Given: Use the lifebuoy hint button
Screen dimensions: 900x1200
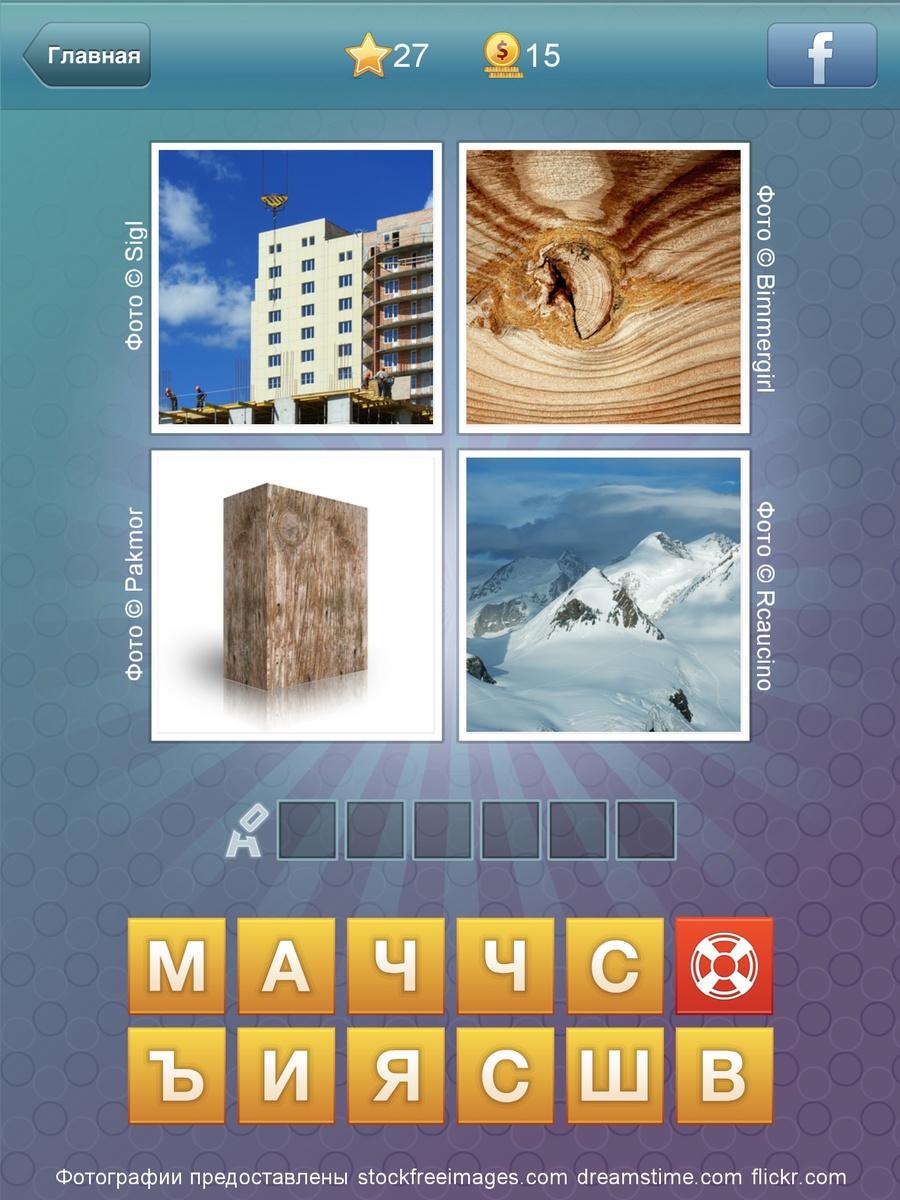Looking at the screenshot, I should click(x=724, y=966).
